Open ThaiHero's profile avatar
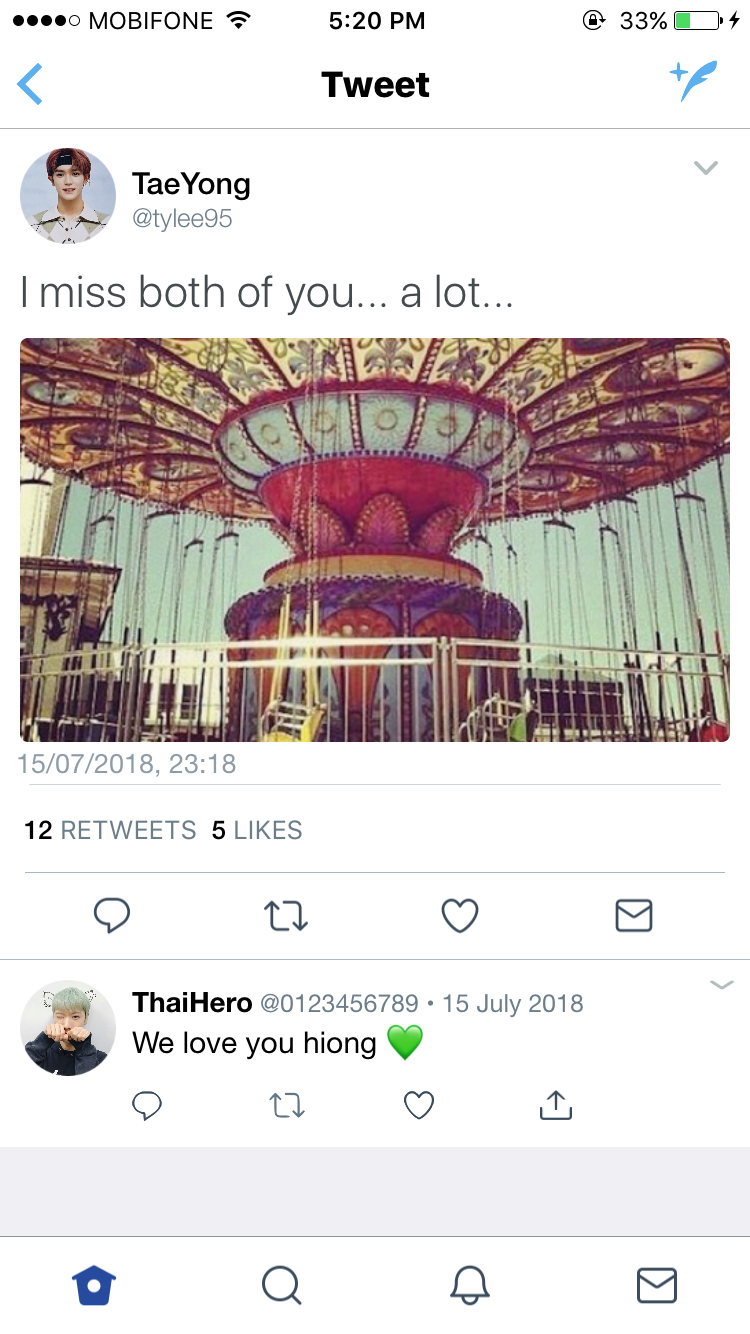Screen dimensions: 750x1334 click(x=68, y=1028)
